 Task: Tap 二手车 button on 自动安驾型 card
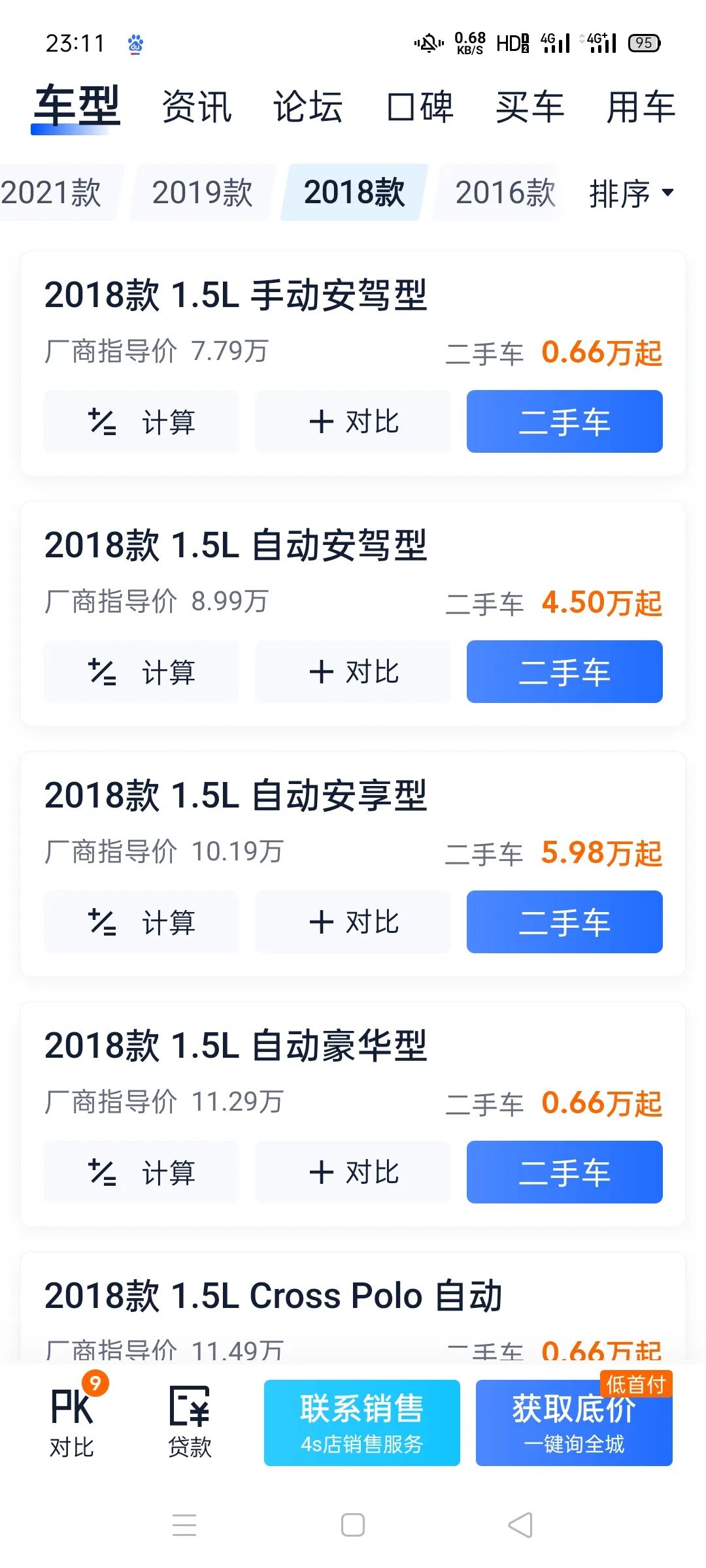[x=563, y=672]
